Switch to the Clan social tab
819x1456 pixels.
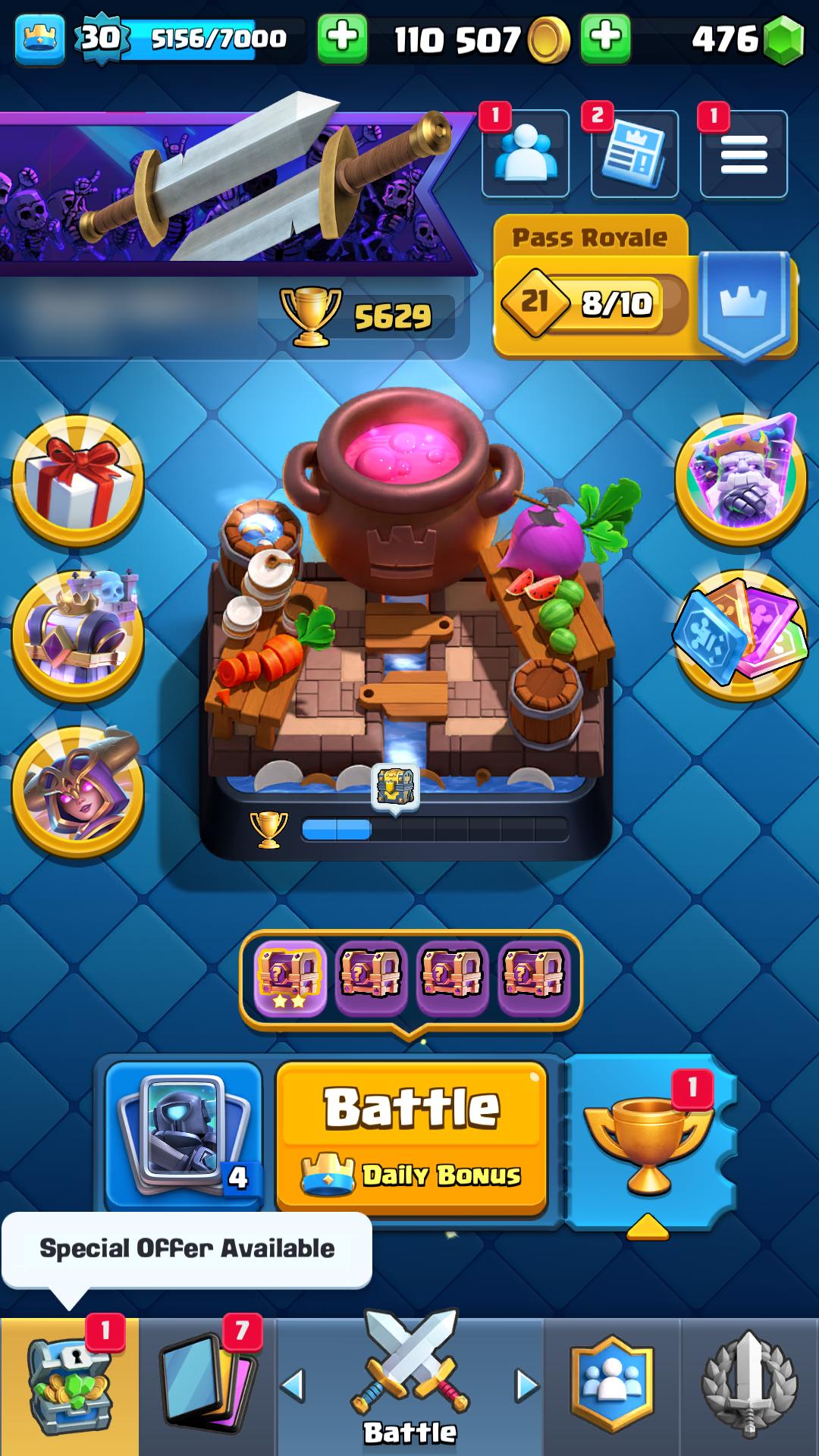tap(611, 1386)
